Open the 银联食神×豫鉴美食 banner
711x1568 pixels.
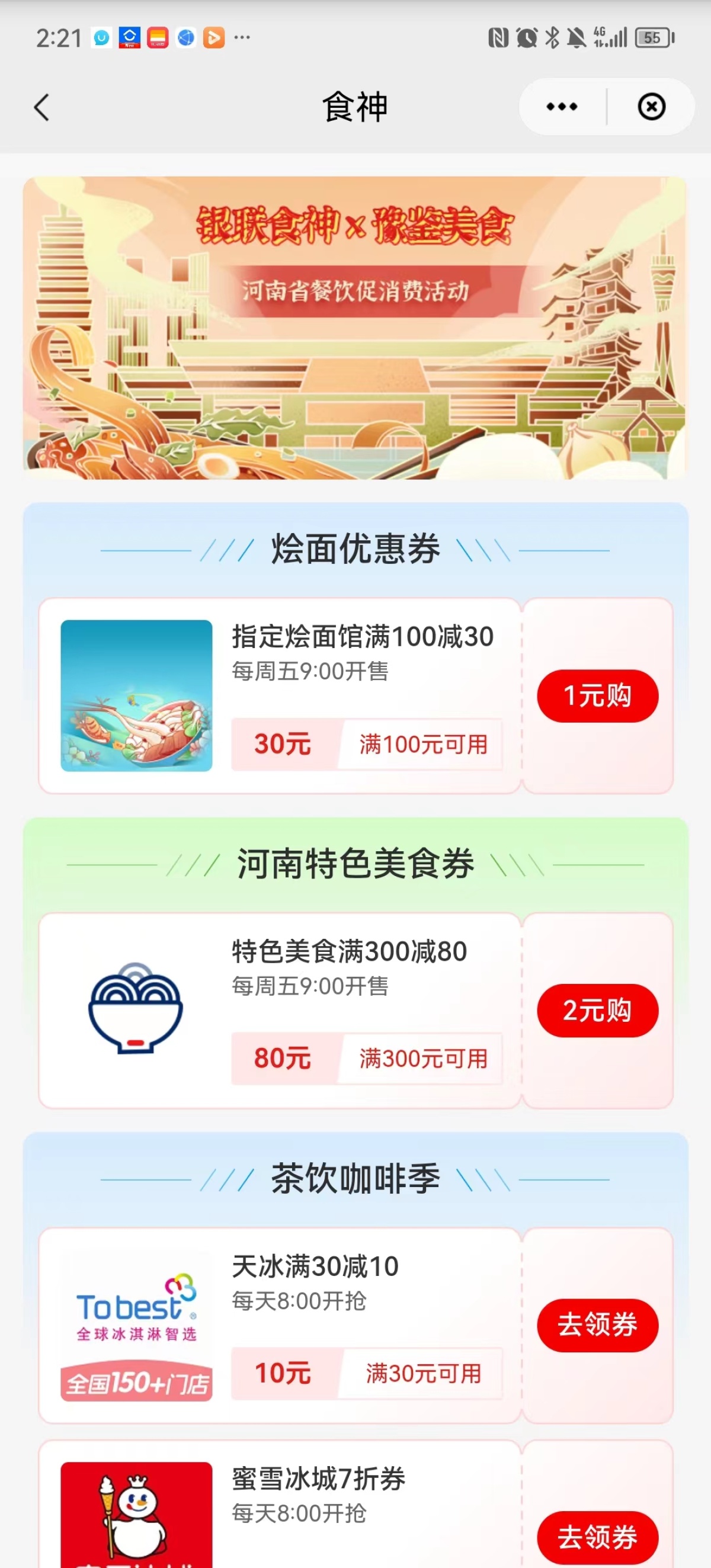(x=354, y=328)
